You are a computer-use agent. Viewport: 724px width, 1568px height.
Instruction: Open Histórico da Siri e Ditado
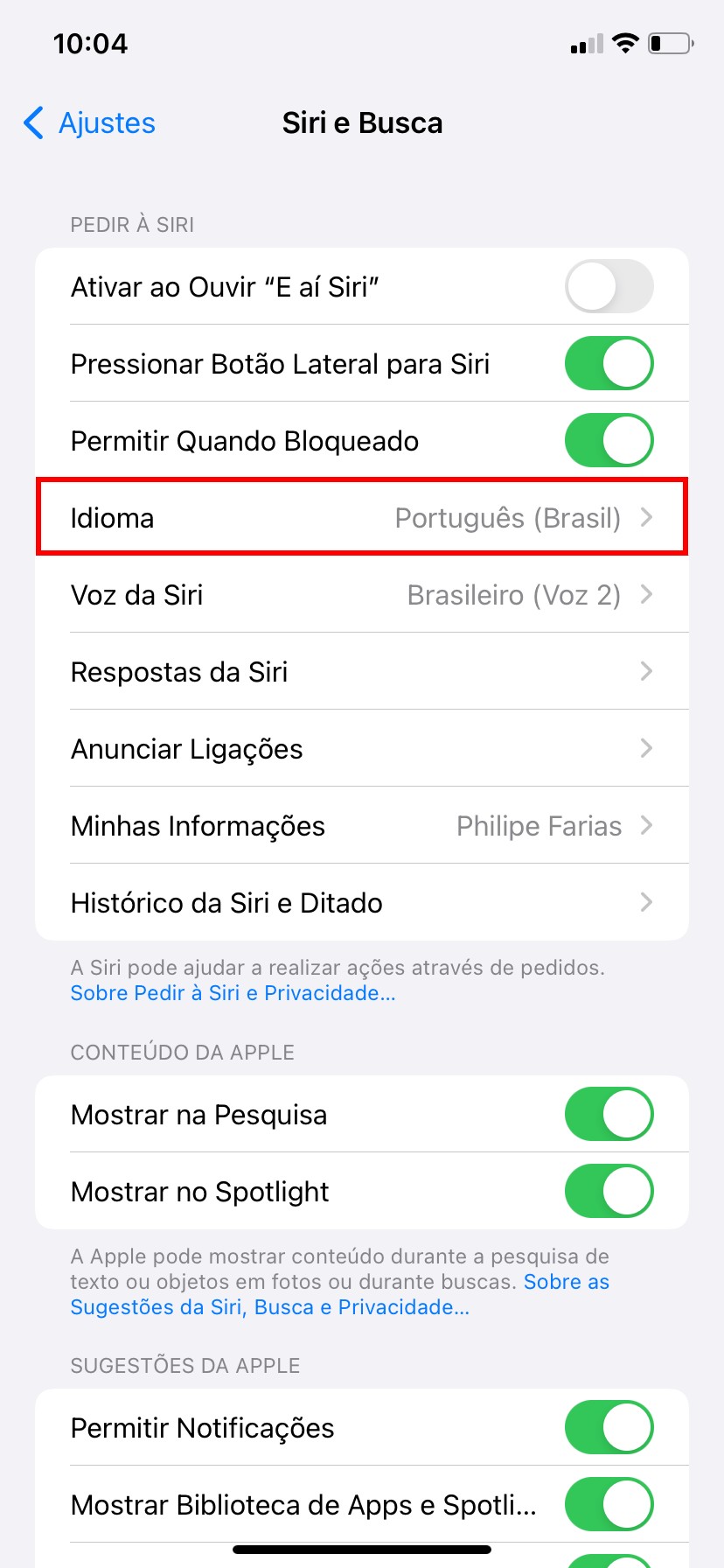click(x=362, y=903)
